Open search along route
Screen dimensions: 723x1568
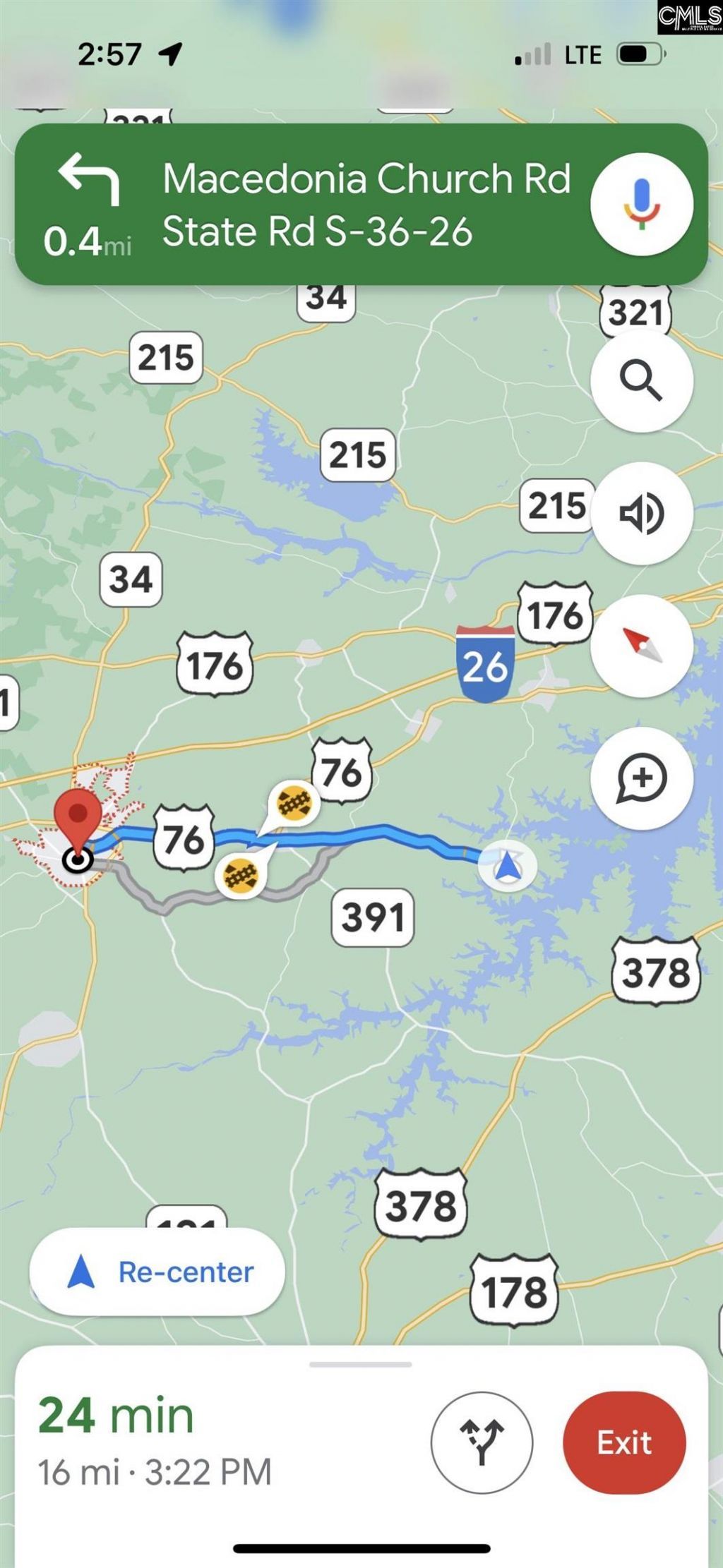[x=641, y=381]
